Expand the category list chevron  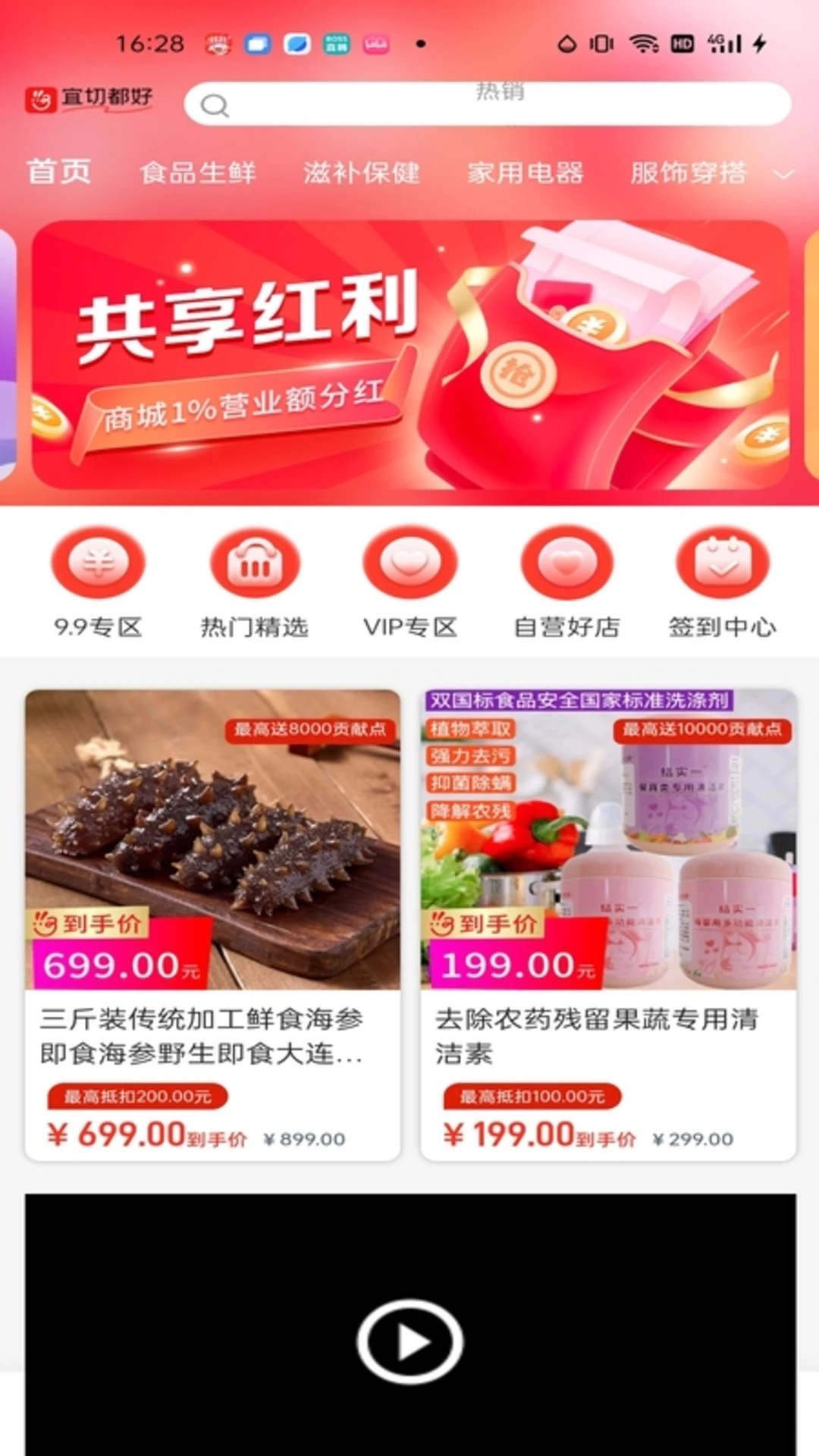783,174
